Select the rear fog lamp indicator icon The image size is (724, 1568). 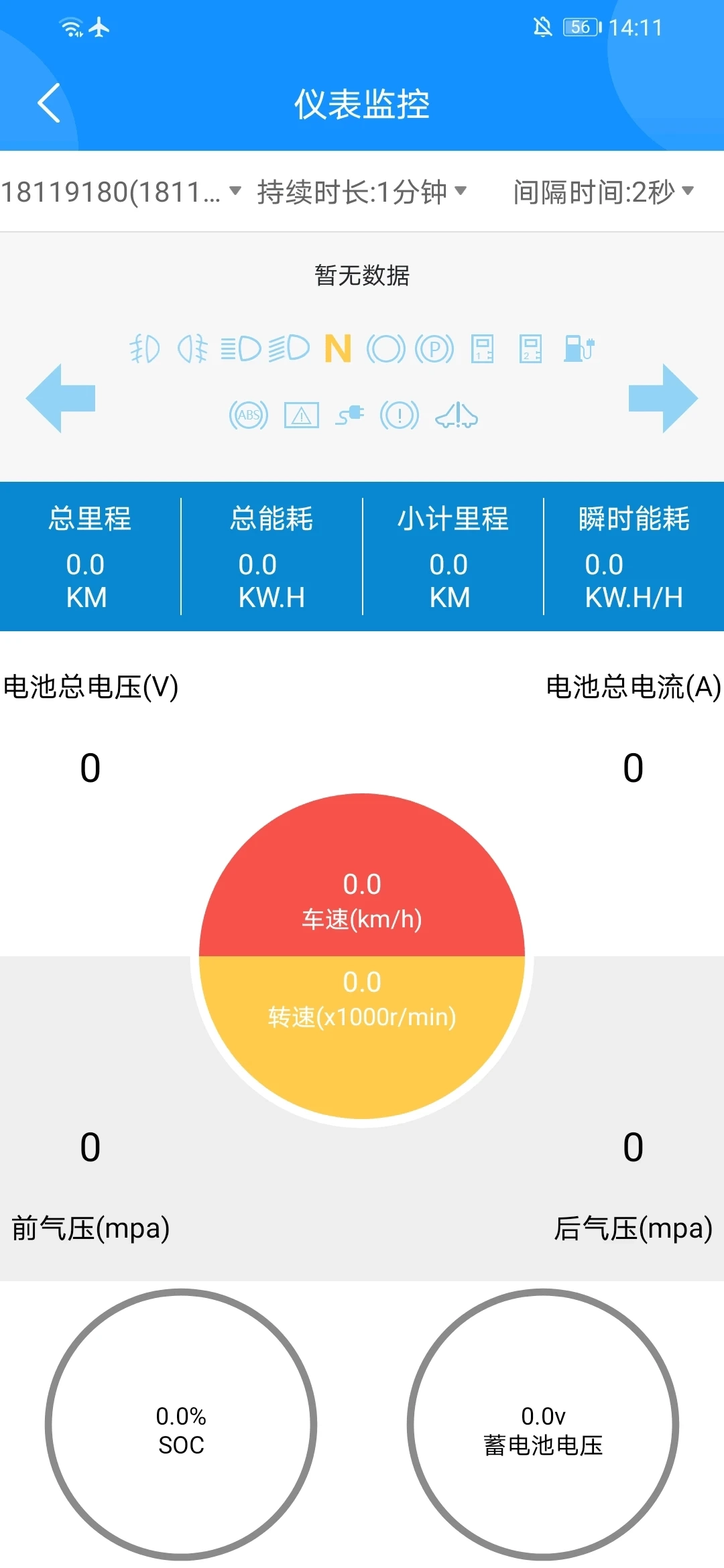(x=194, y=348)
